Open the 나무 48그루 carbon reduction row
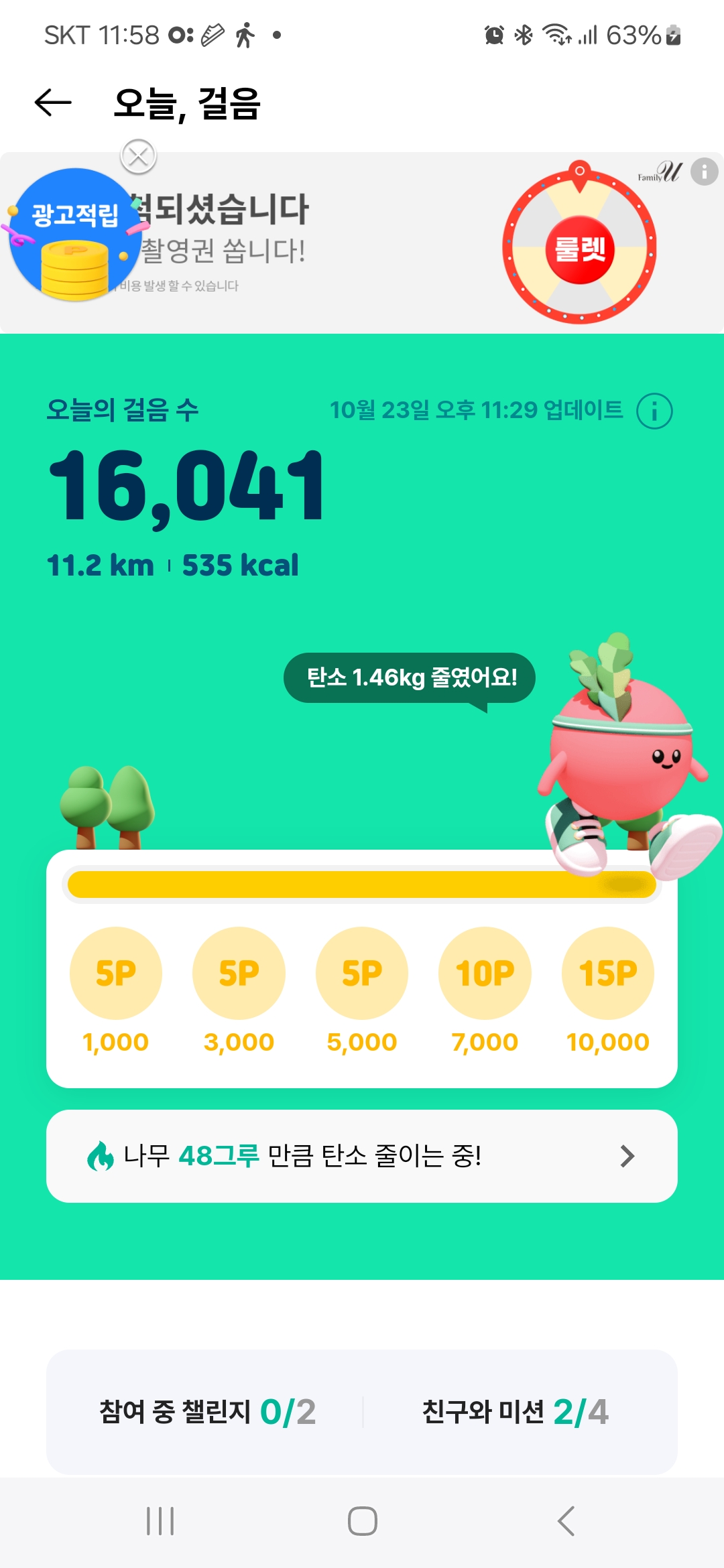Screen dimensions: 724x1568 362,1156
